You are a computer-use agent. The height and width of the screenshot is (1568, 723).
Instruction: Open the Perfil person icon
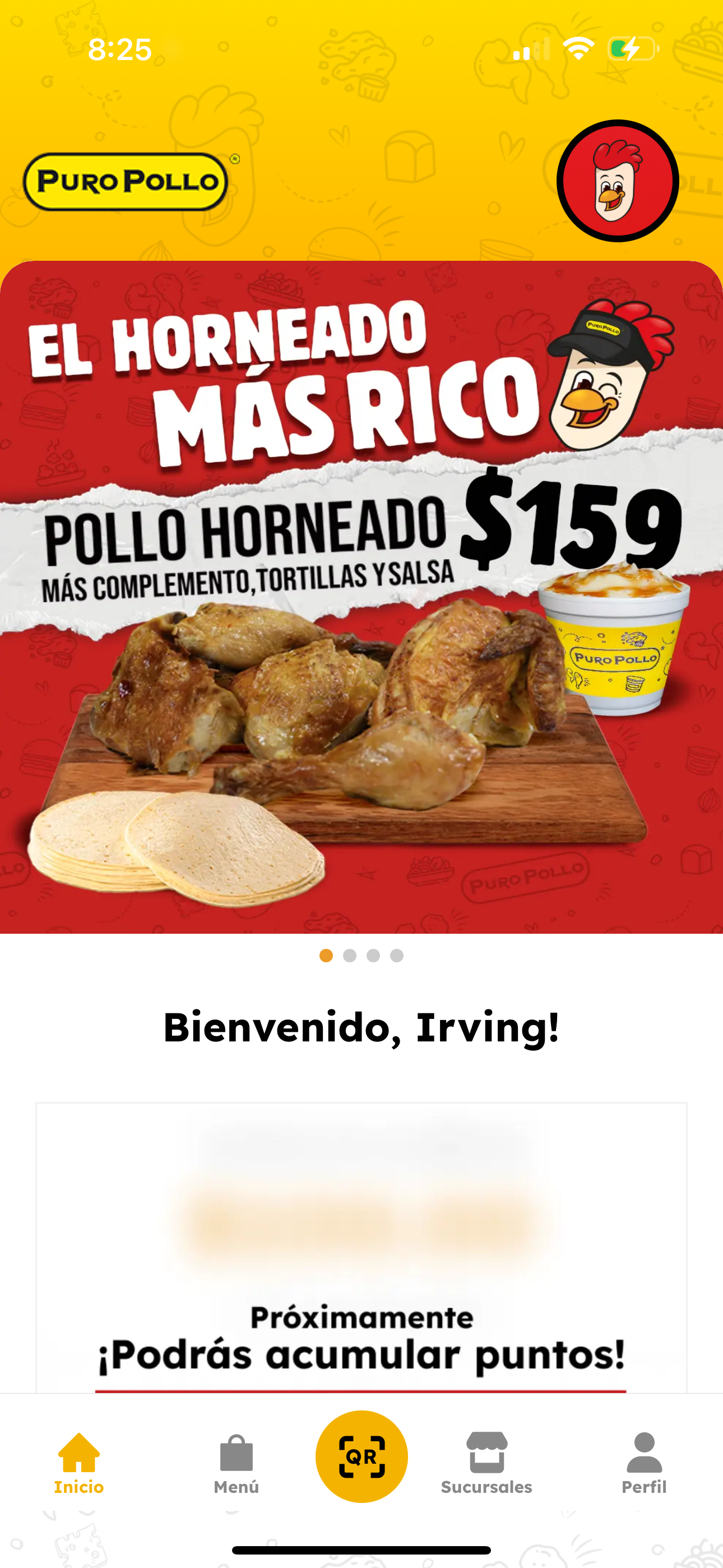click(x=643, y=1452)
